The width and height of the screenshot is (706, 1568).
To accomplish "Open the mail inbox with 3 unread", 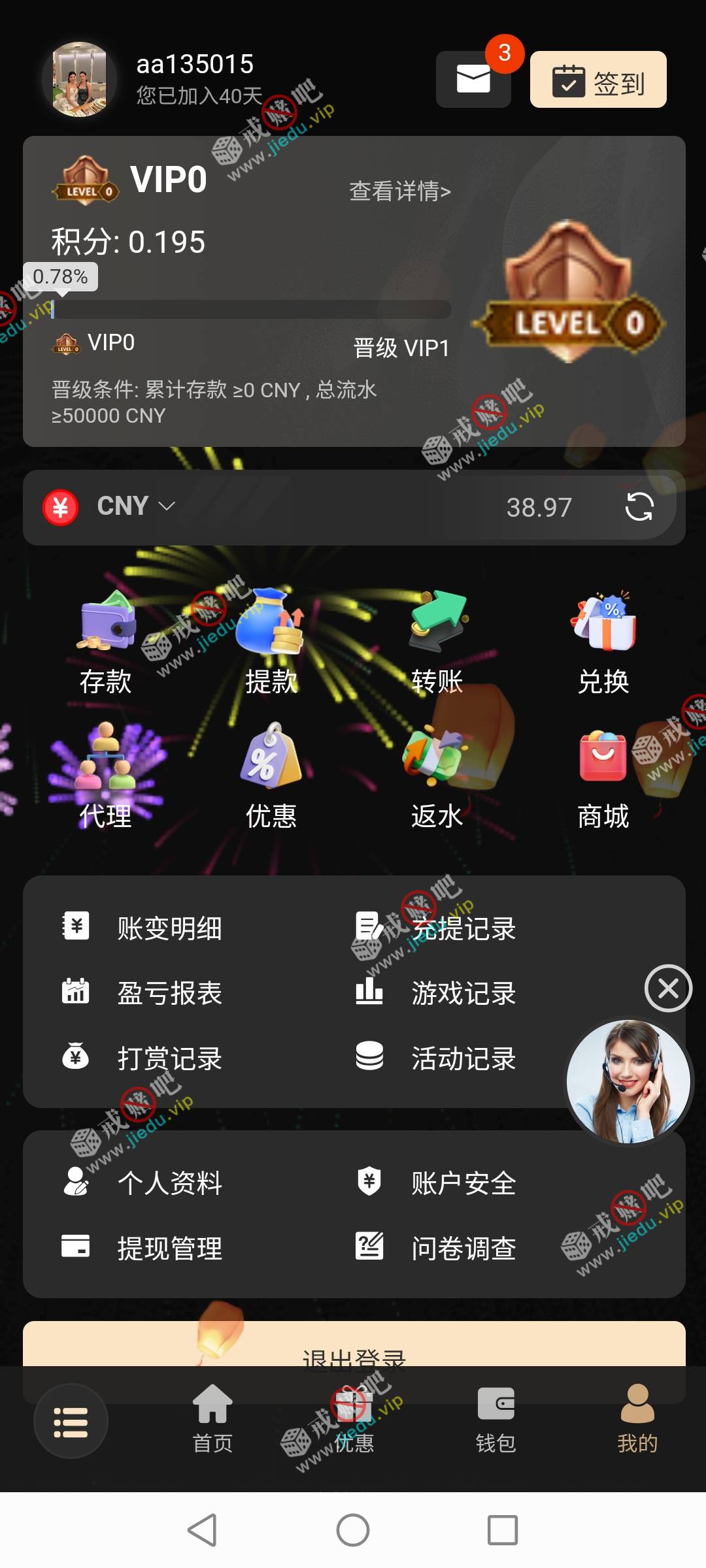I will (x=473, y=79).
